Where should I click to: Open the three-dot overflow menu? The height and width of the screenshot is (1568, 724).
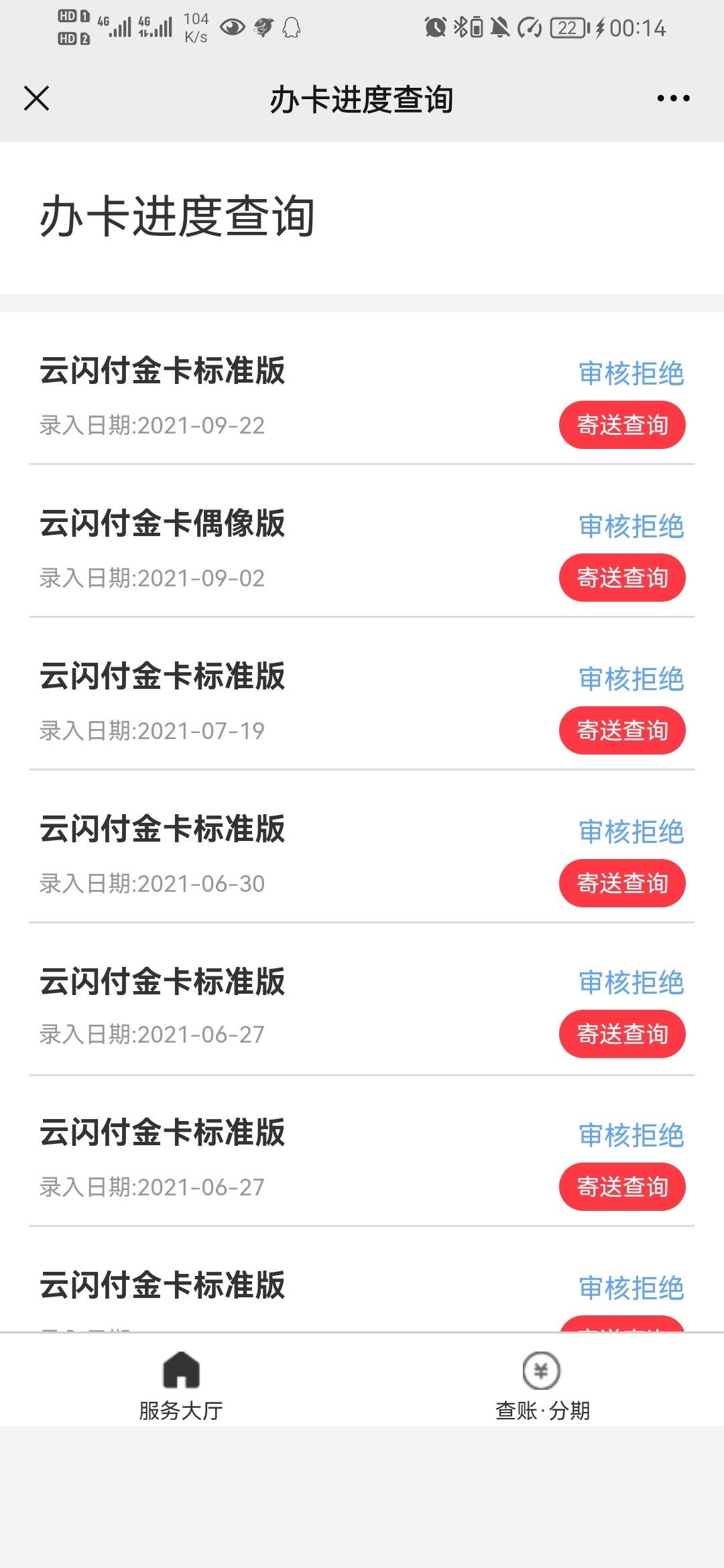[673, 99]
